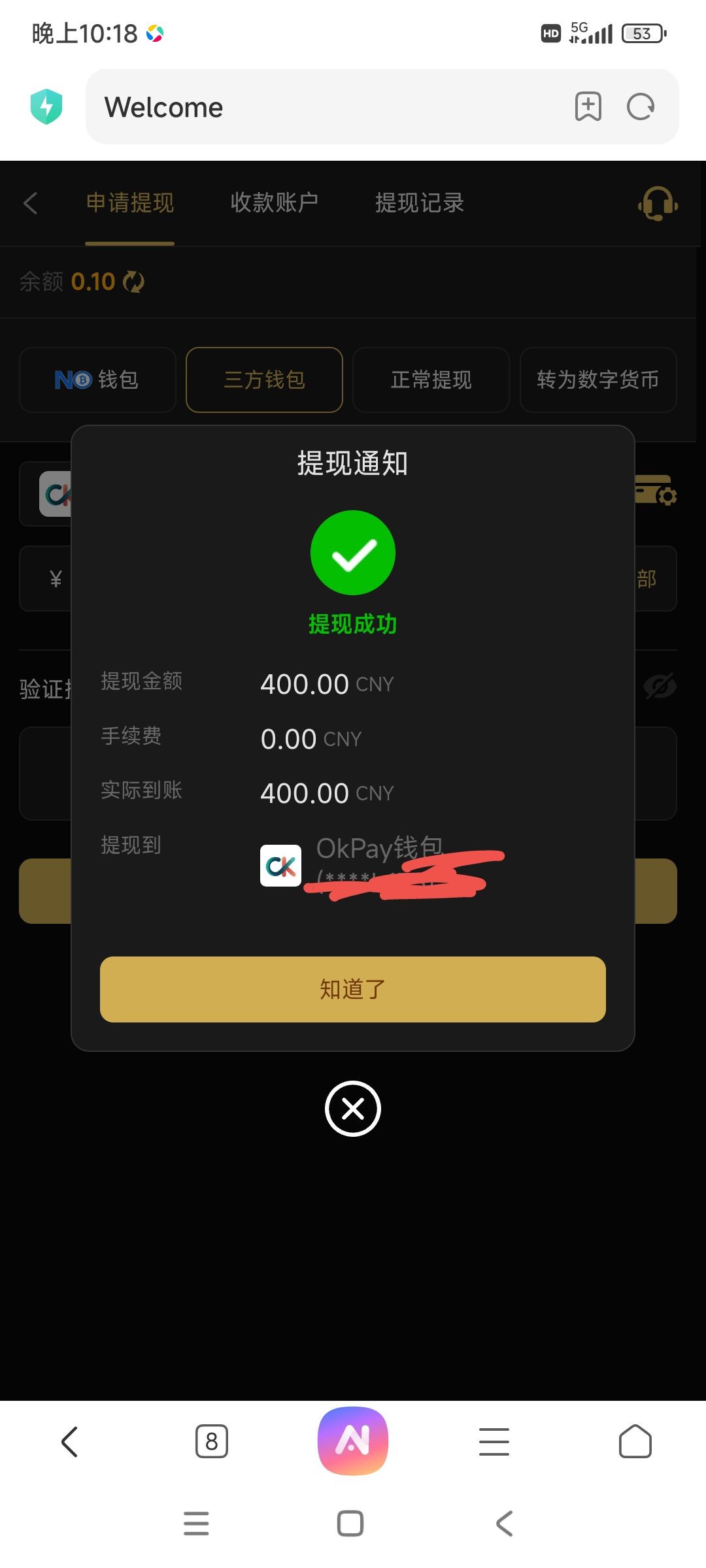706x1568 pixels.
Task: Tap the system home button
Action: (x=350, y=1524)
